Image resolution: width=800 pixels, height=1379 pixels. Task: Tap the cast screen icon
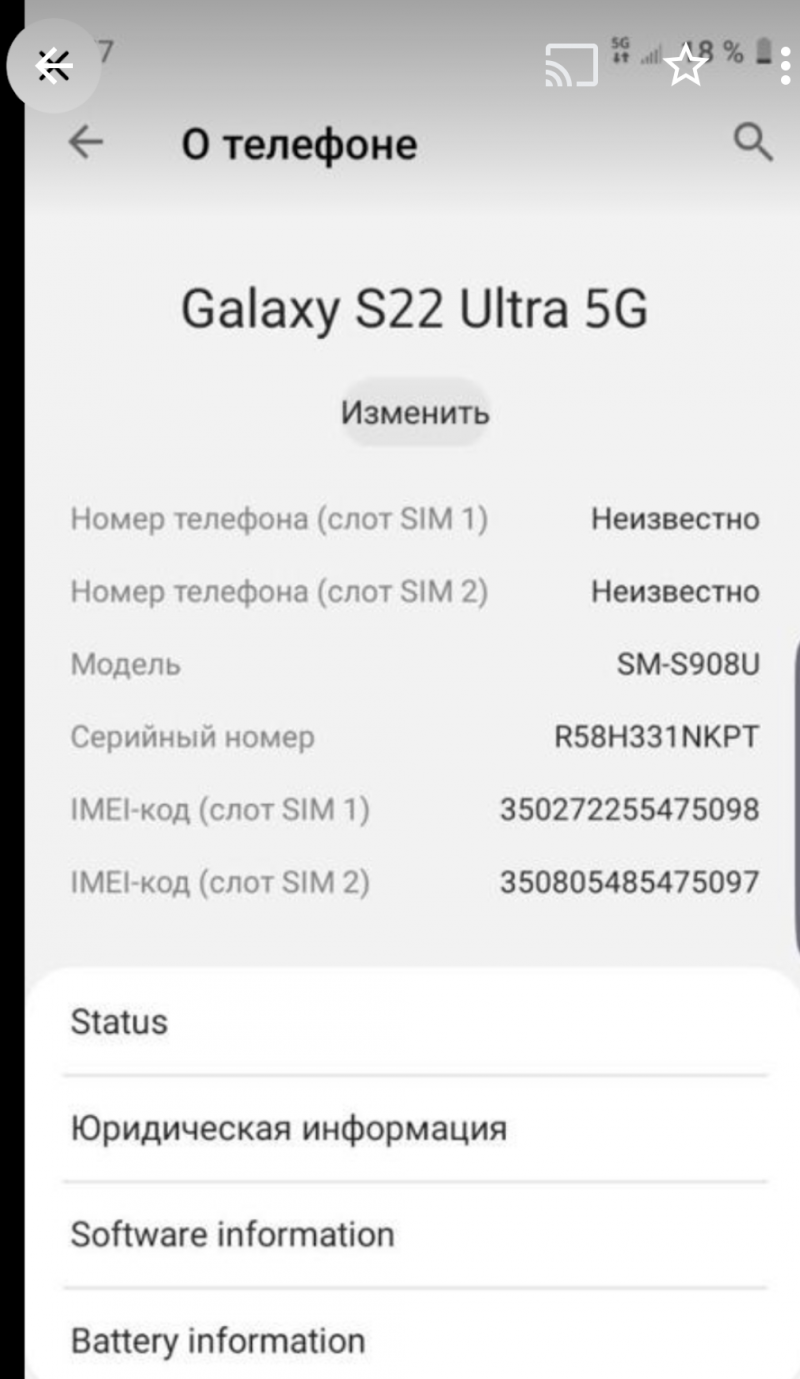(x=571, y=66)
